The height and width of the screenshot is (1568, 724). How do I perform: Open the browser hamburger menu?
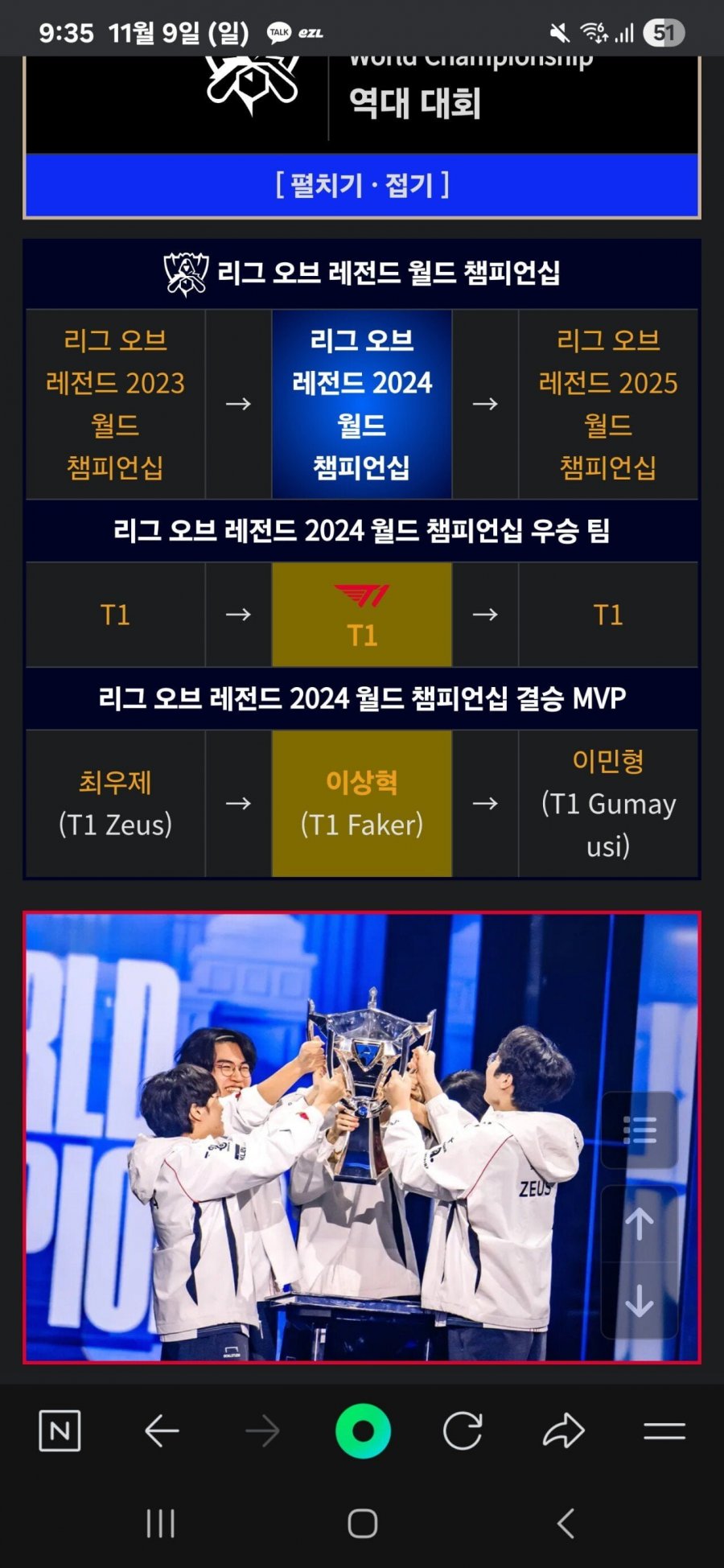(664, 1431)
